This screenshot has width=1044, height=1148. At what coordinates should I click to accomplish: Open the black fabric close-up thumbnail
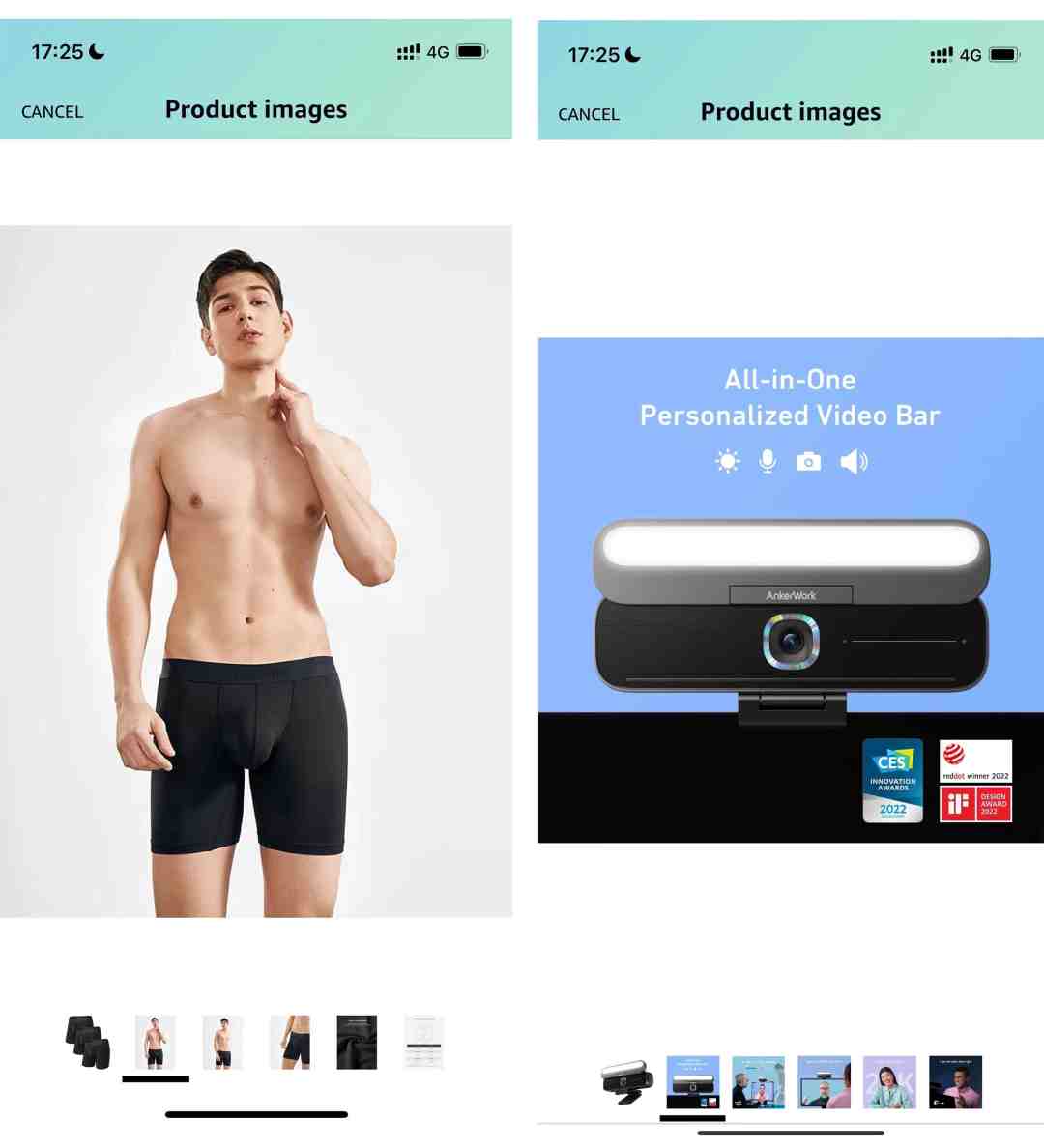click(357, 1042)
